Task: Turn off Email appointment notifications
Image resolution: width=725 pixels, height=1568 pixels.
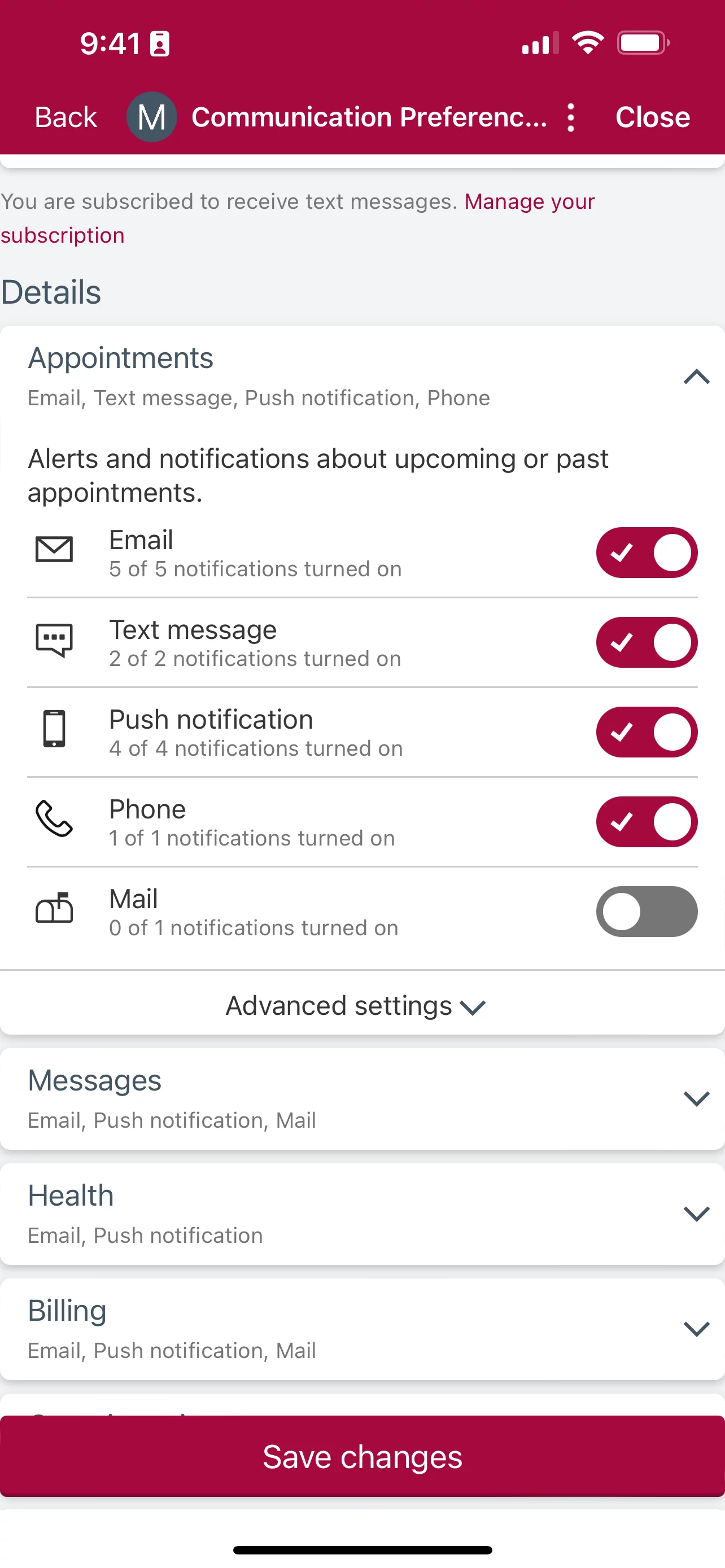Action: tap(647, 553)
